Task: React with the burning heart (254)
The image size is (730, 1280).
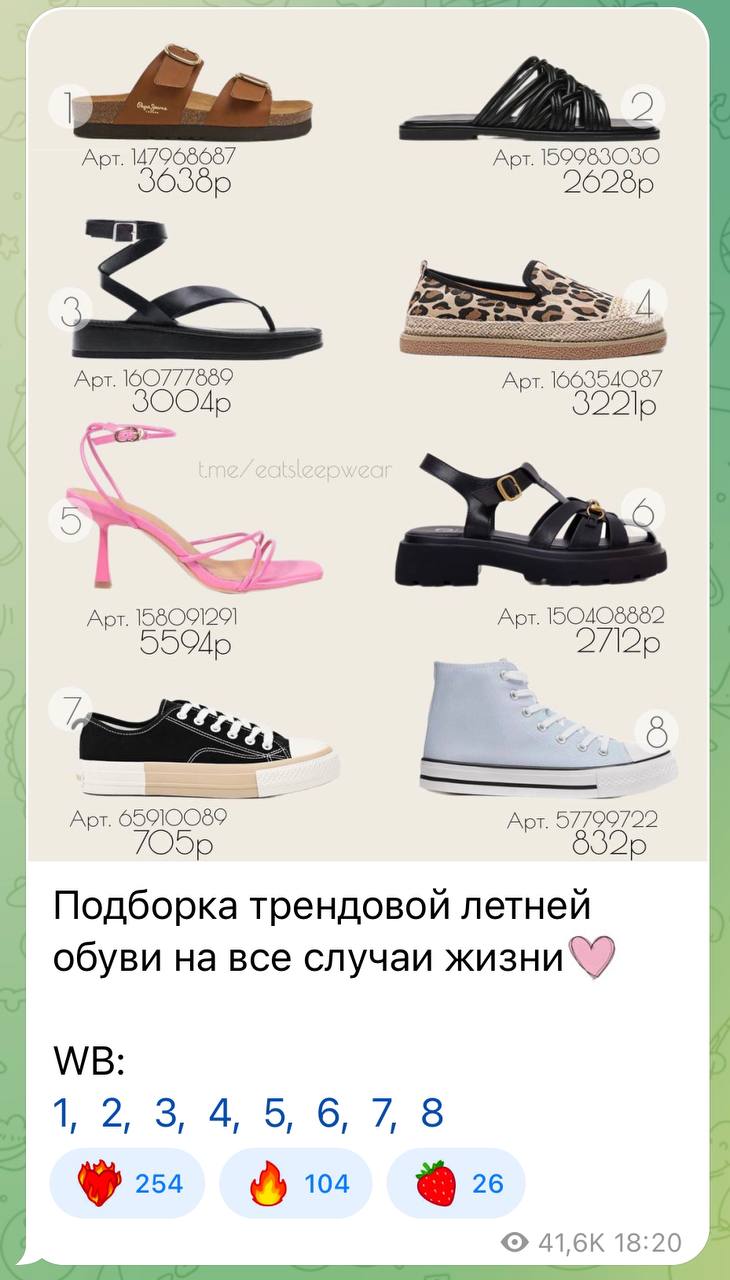Action: click(126, 1183)
